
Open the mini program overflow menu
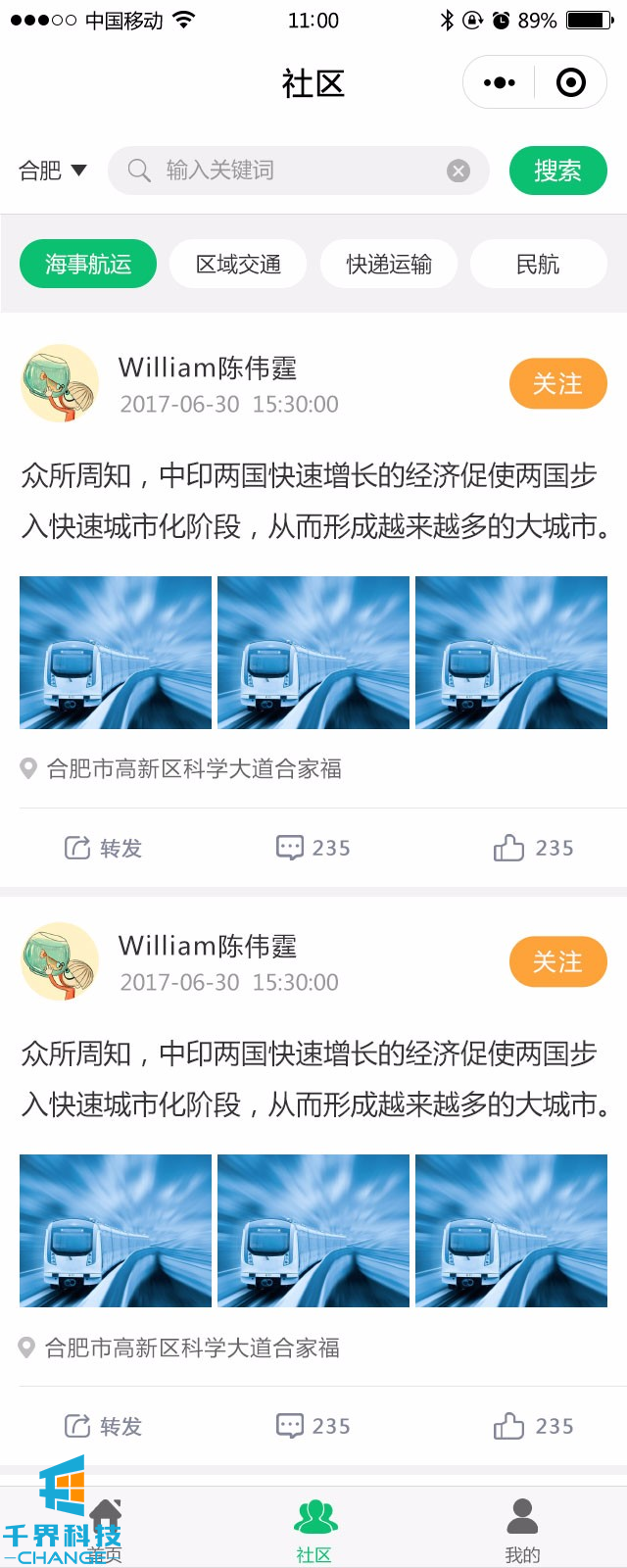(500, 83)
